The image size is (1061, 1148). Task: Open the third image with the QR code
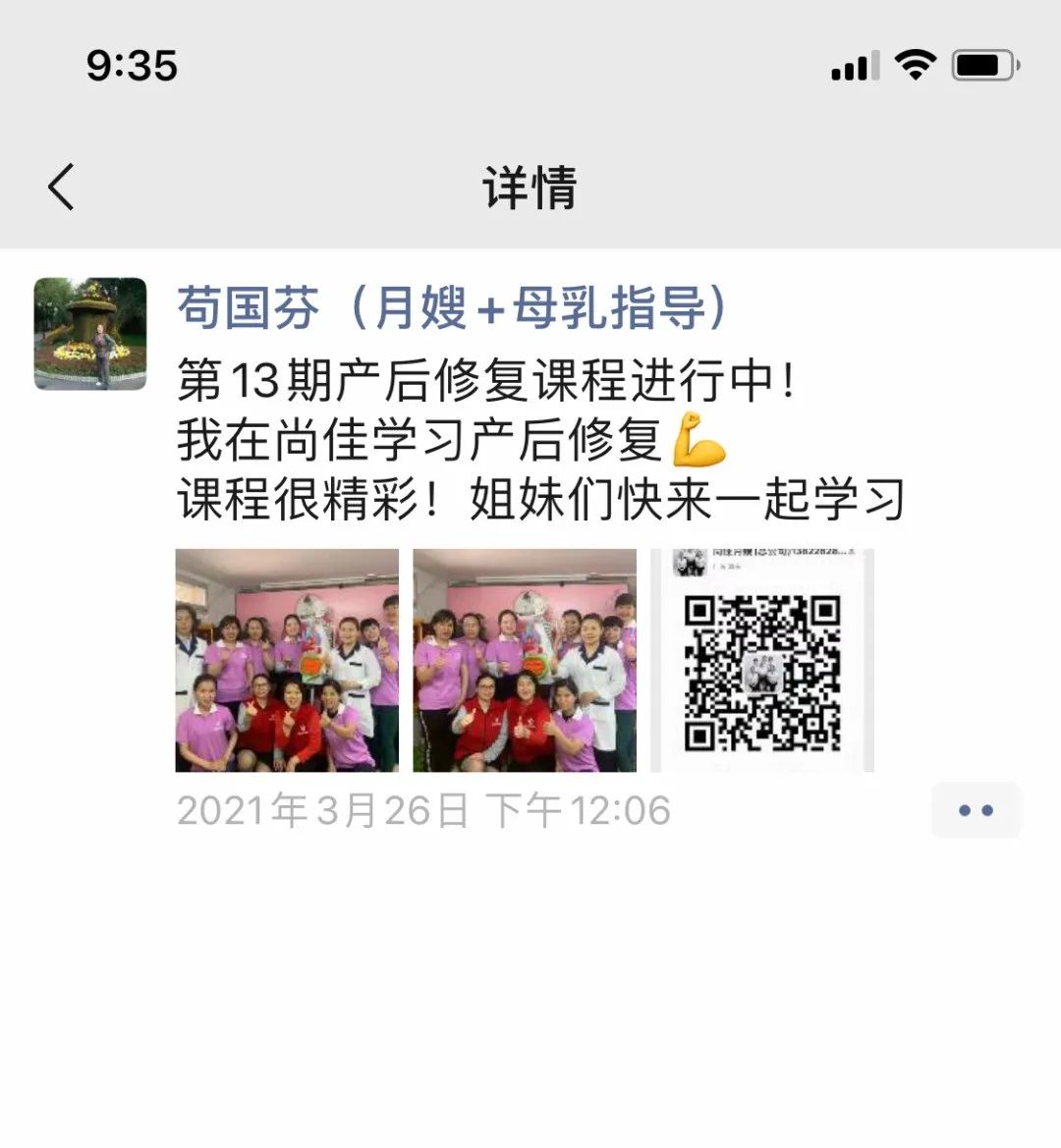point(762,660)
